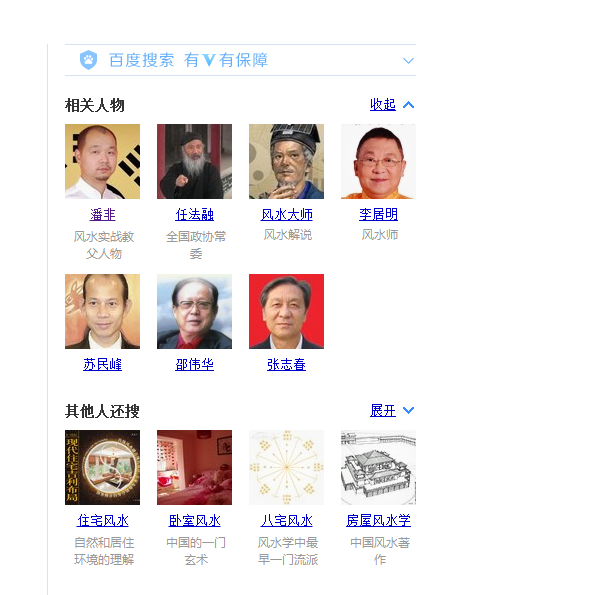Viewport: 603px width, 595px height.
Task: Open the 张志春 person link
Action: coord(286,364)
